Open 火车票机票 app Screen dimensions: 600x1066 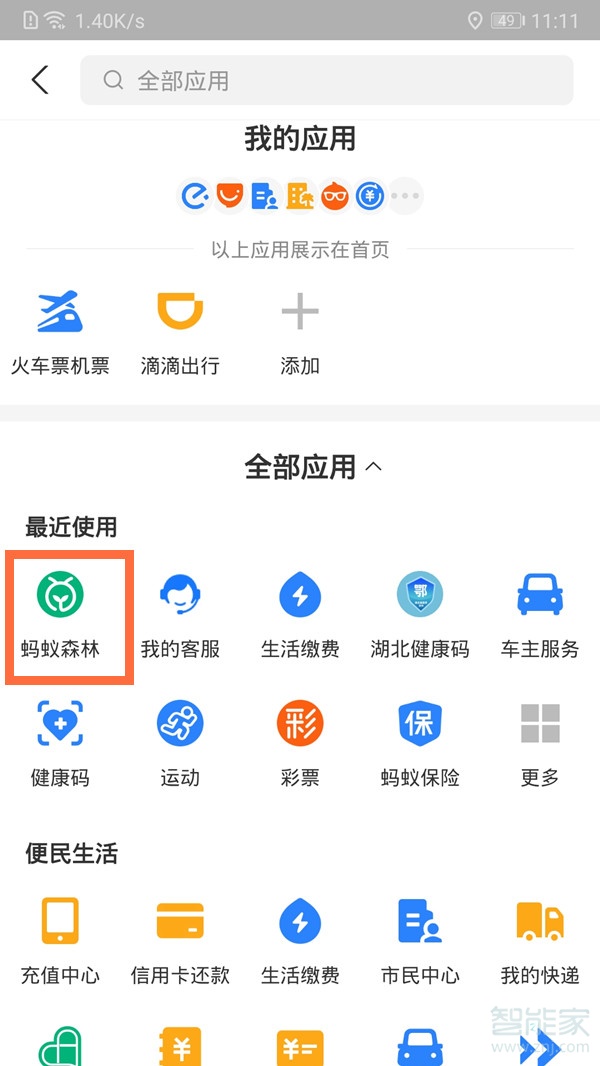click(x=60, y=332)
